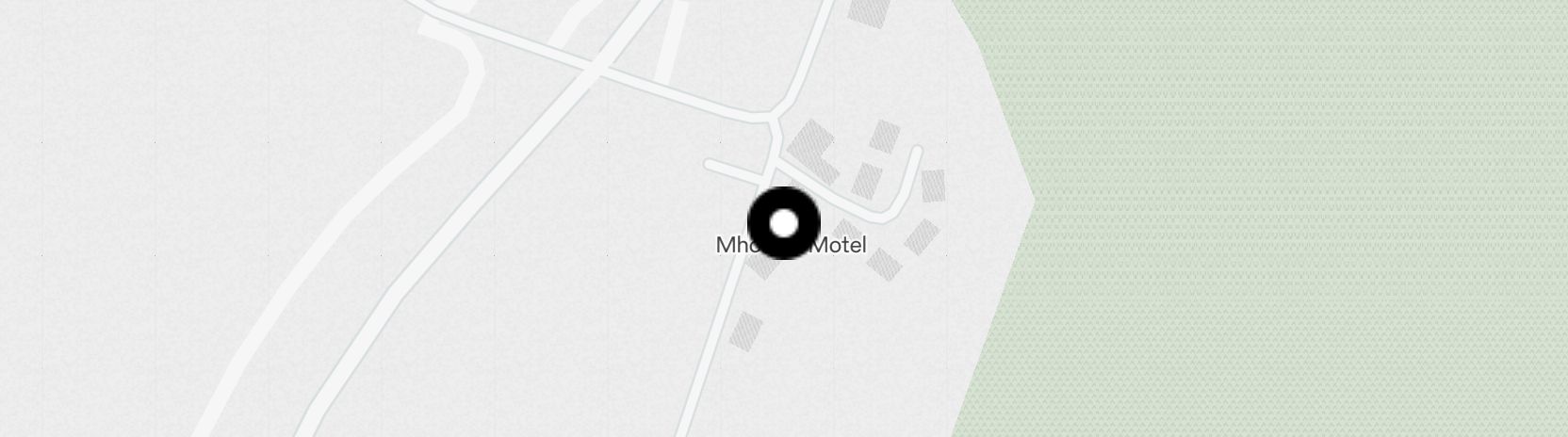
Task: Tap the location marker at Mho Motel
Action: point(784,223)
